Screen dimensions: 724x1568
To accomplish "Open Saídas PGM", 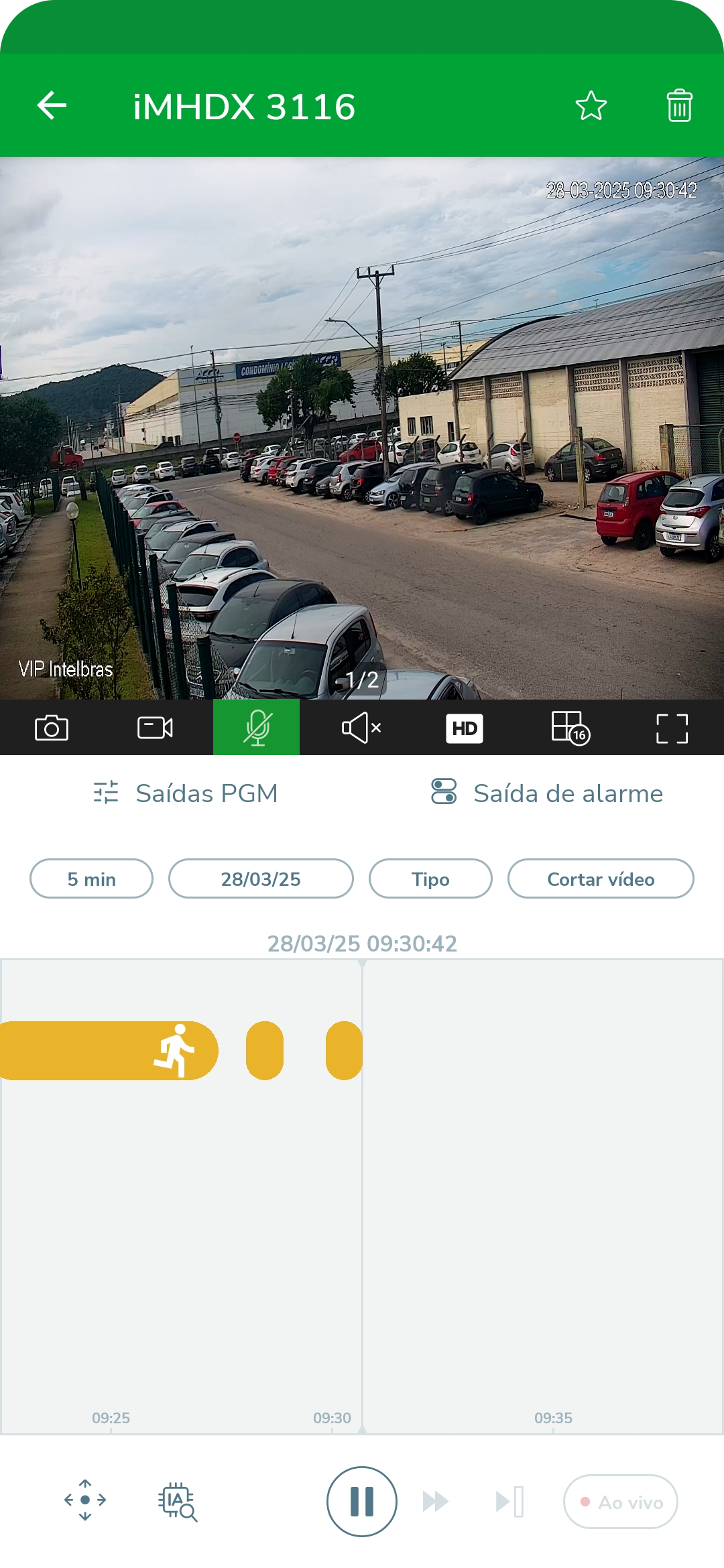I will tap(186, 793).
